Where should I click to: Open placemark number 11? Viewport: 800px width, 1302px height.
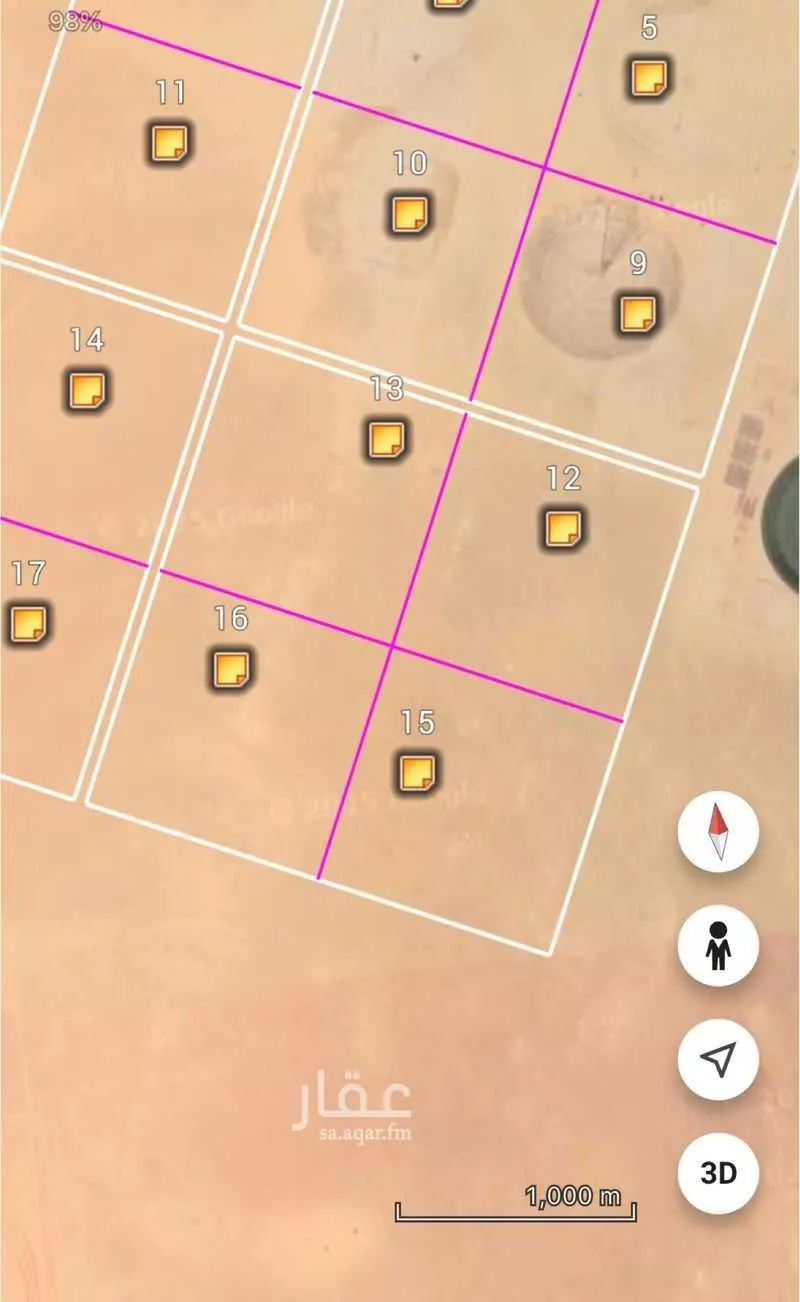(x=170, y=143)
